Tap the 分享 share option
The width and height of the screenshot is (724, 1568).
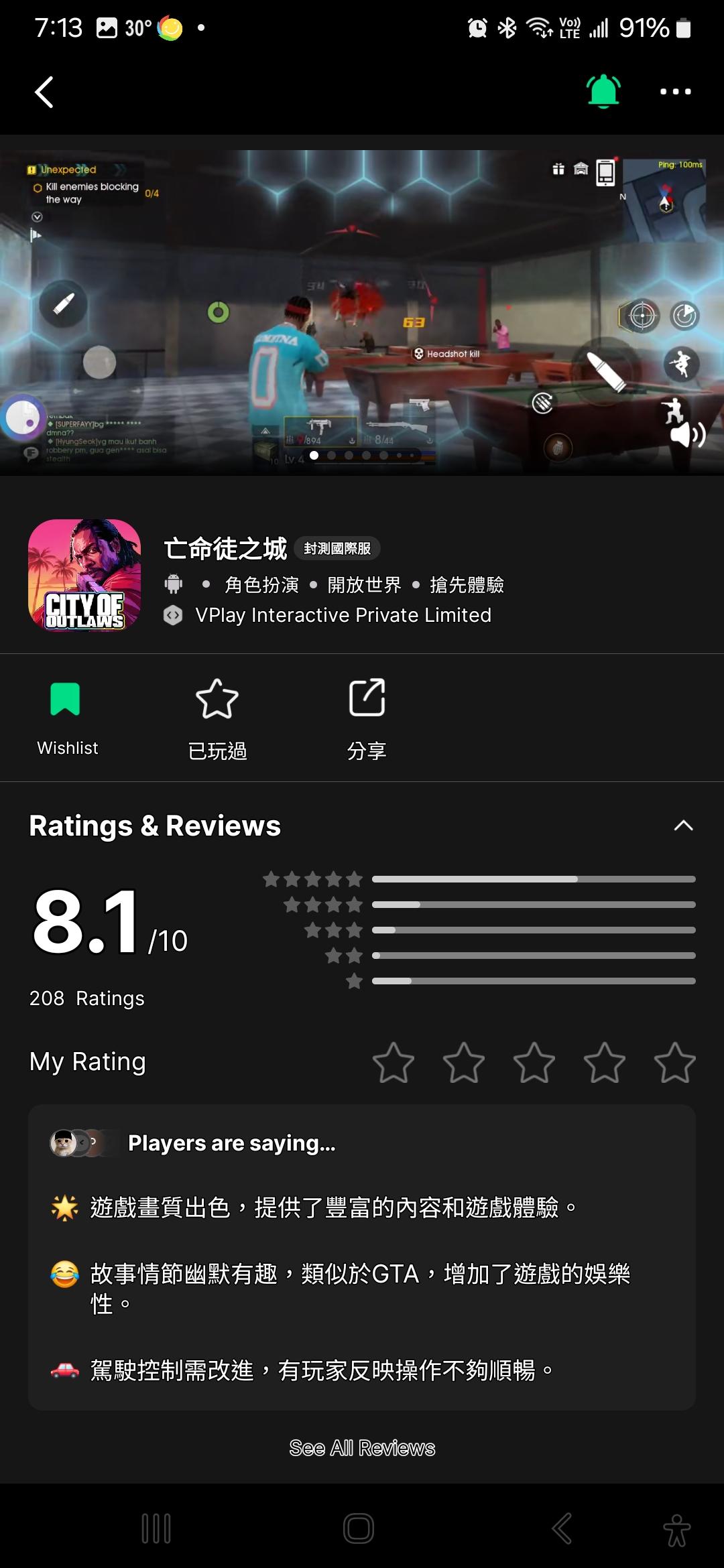click(x=366, y=717)
